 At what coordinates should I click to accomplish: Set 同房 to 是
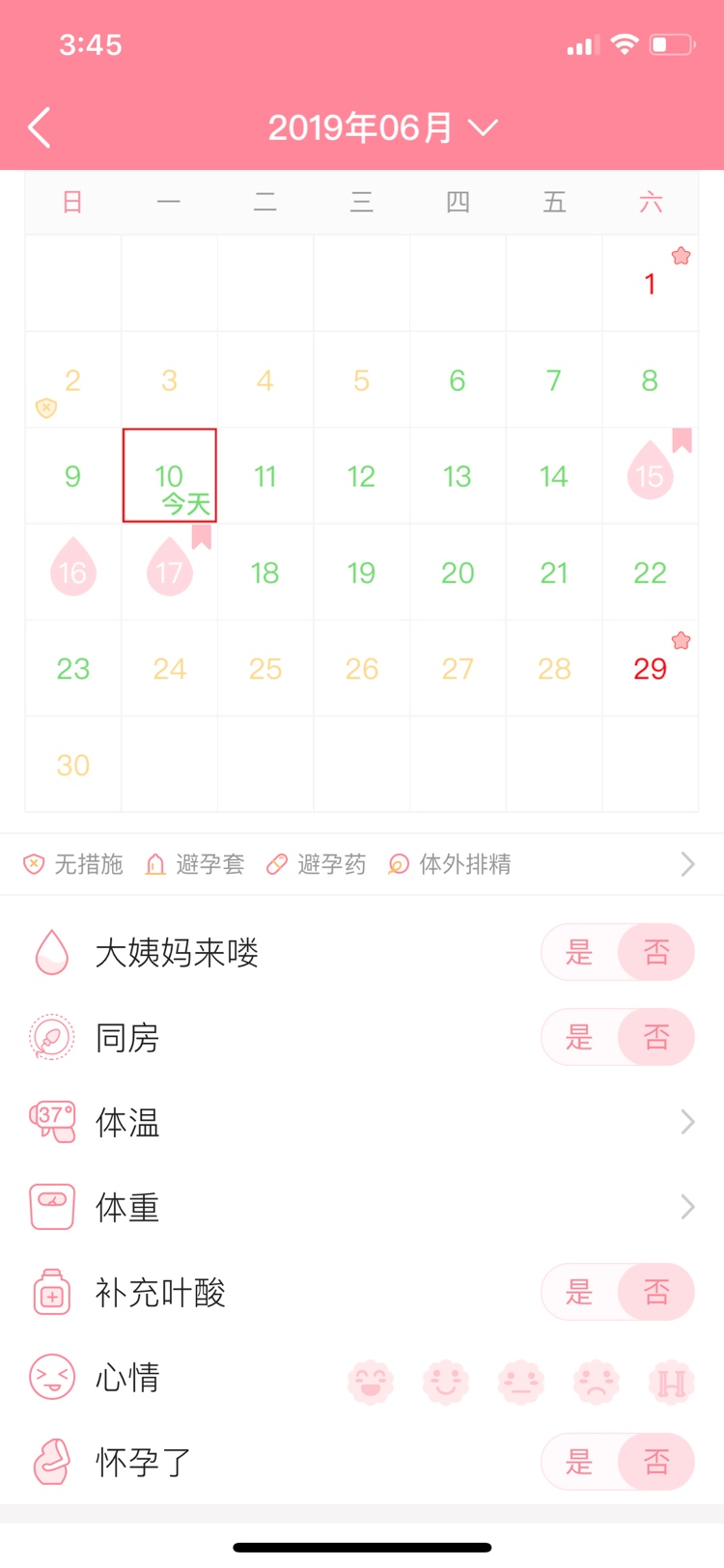click(x=579, y=1038)
